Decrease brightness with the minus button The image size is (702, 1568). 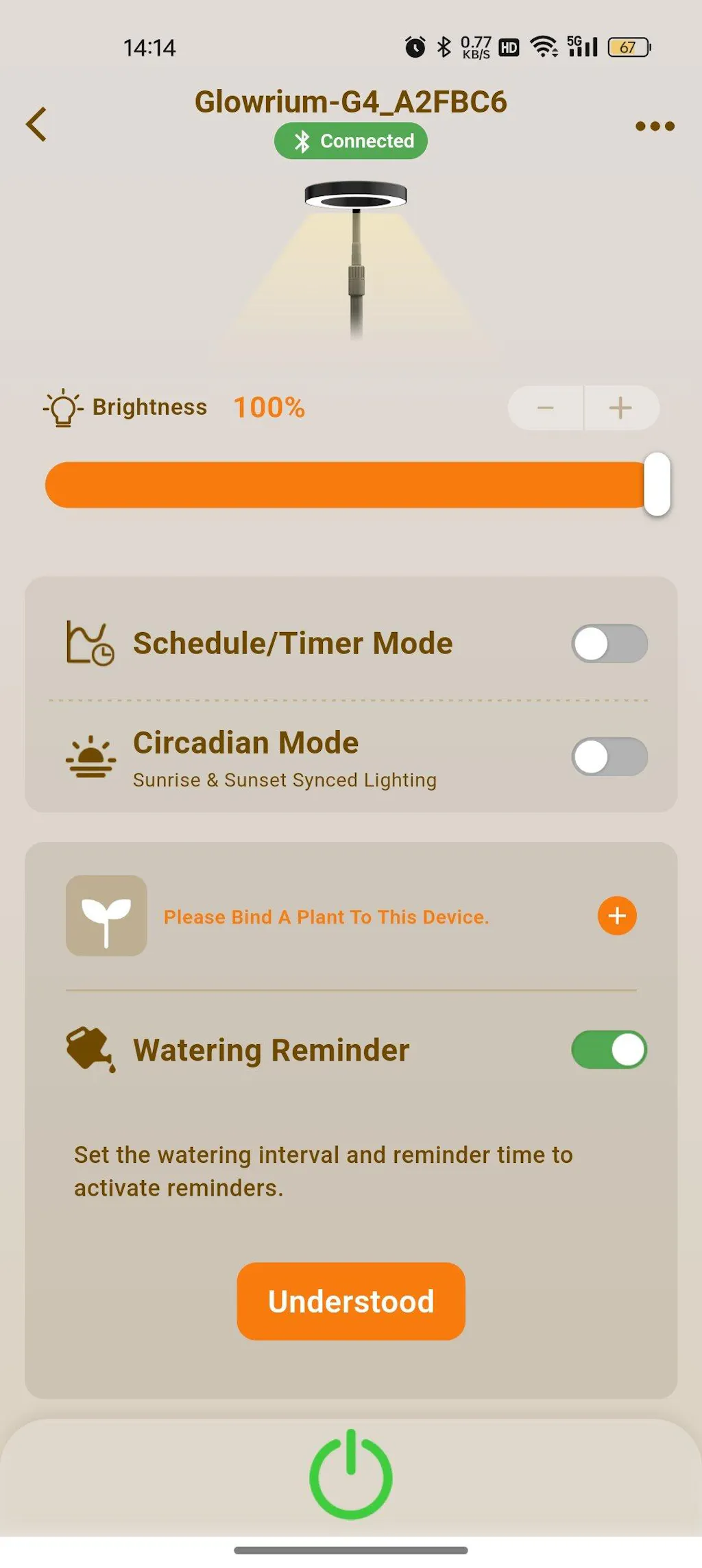[x=546, y=408]
